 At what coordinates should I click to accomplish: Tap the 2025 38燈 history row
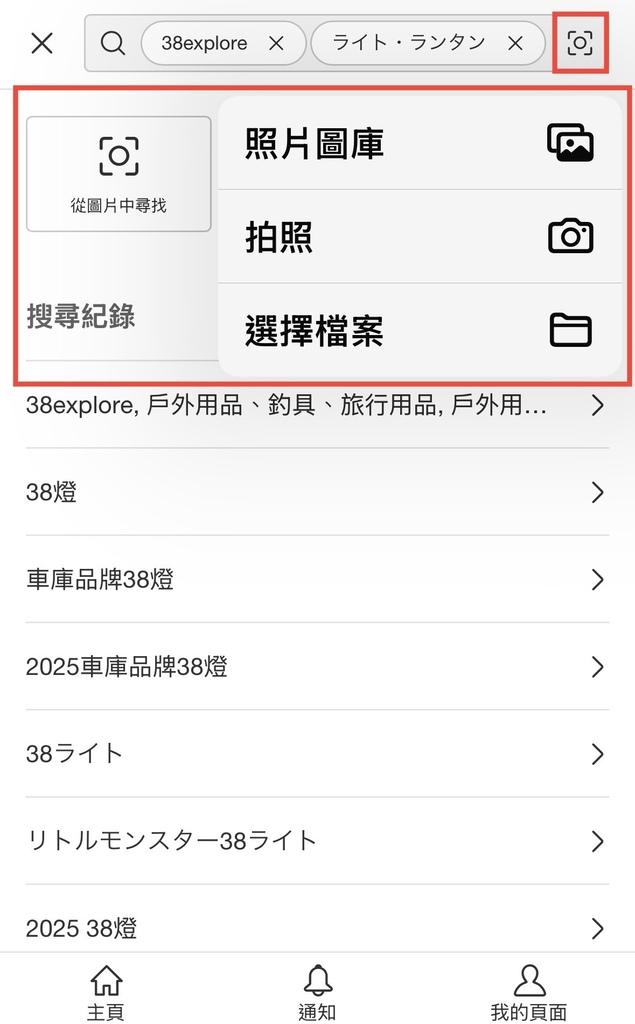318,927
